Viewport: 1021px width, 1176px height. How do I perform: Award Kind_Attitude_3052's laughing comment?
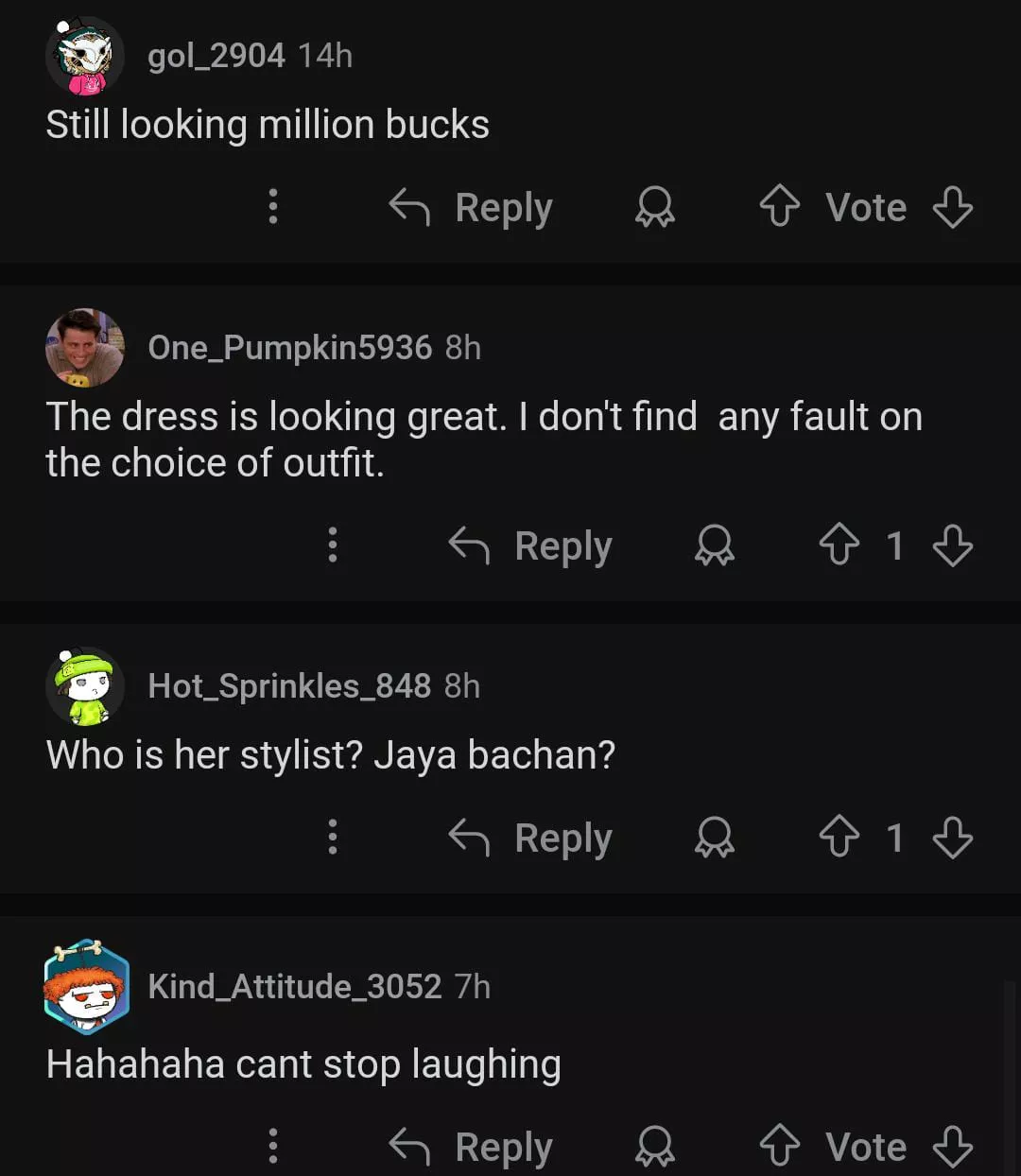(654, 1147)
